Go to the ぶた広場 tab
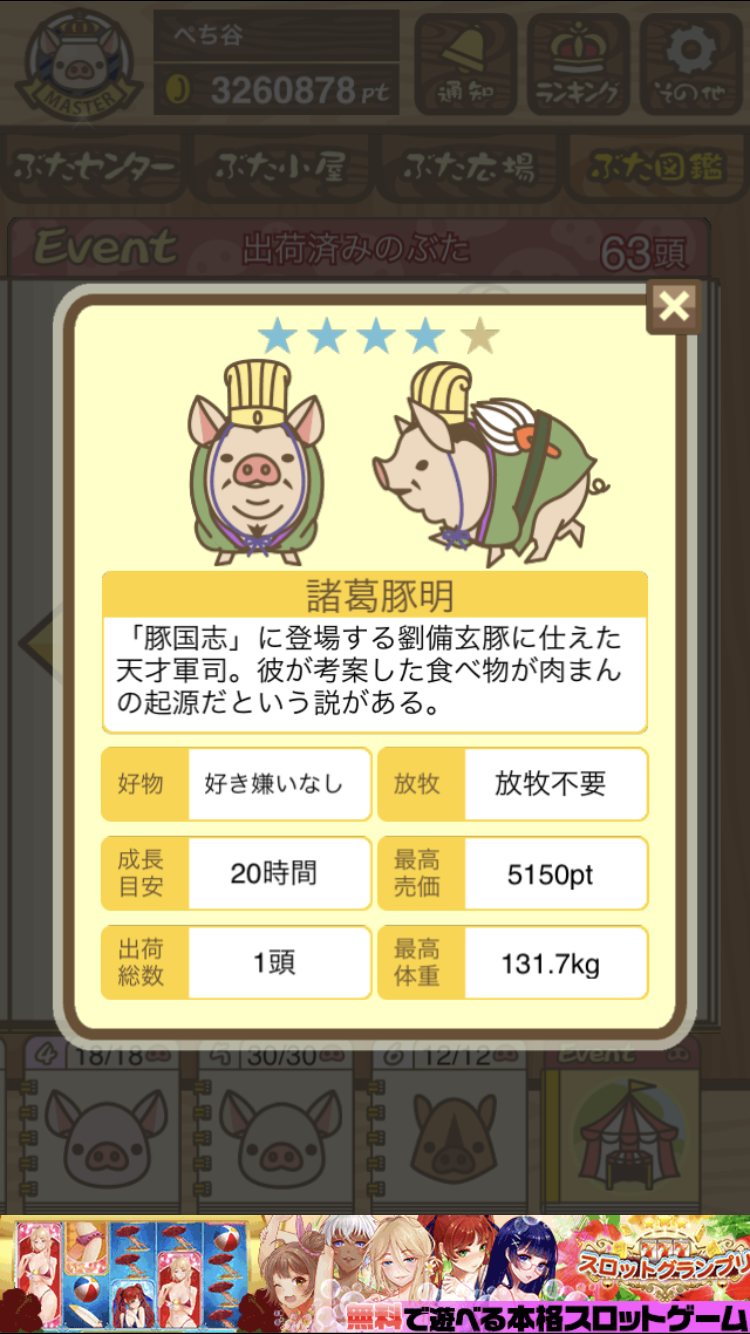The image size is (750, 1334). [468, 167]
